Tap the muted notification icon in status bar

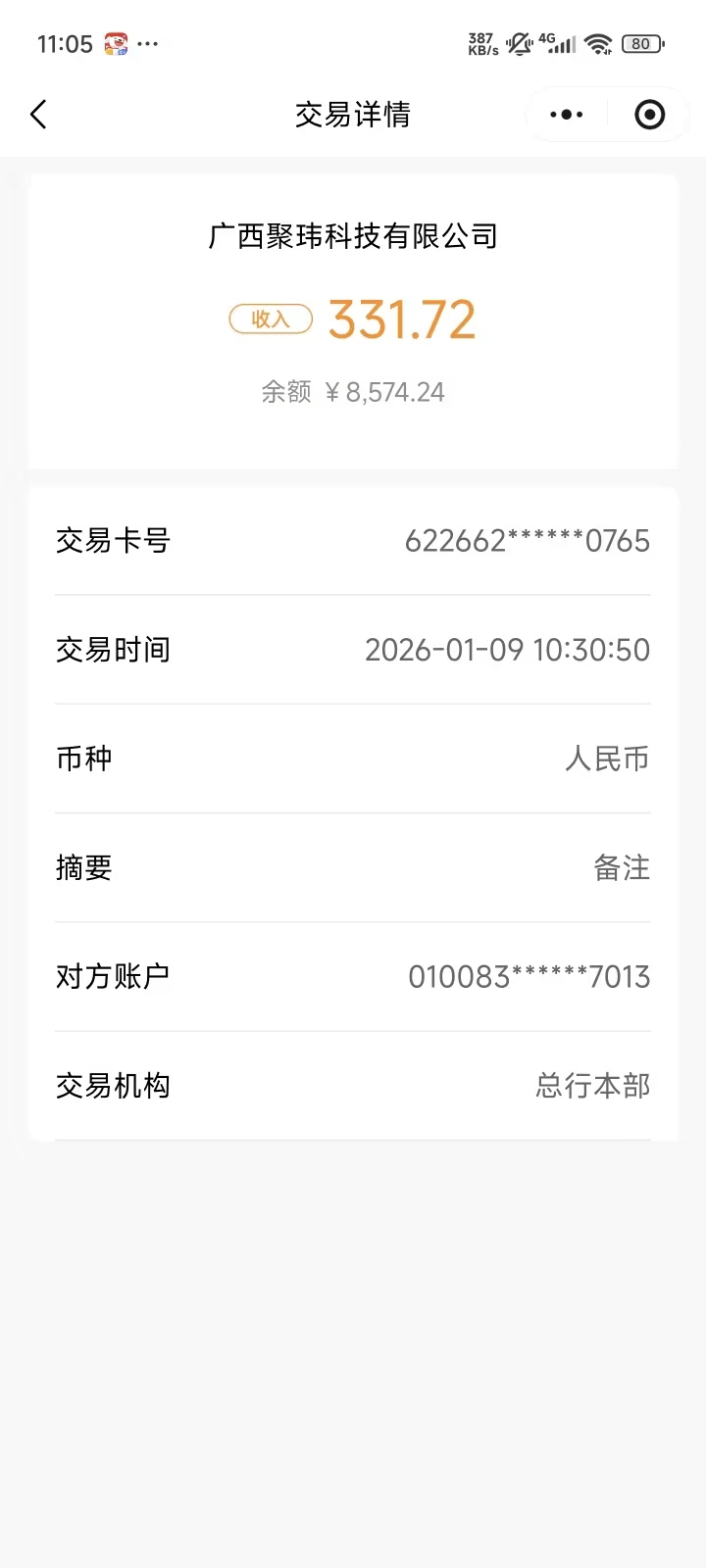point(517,44)
